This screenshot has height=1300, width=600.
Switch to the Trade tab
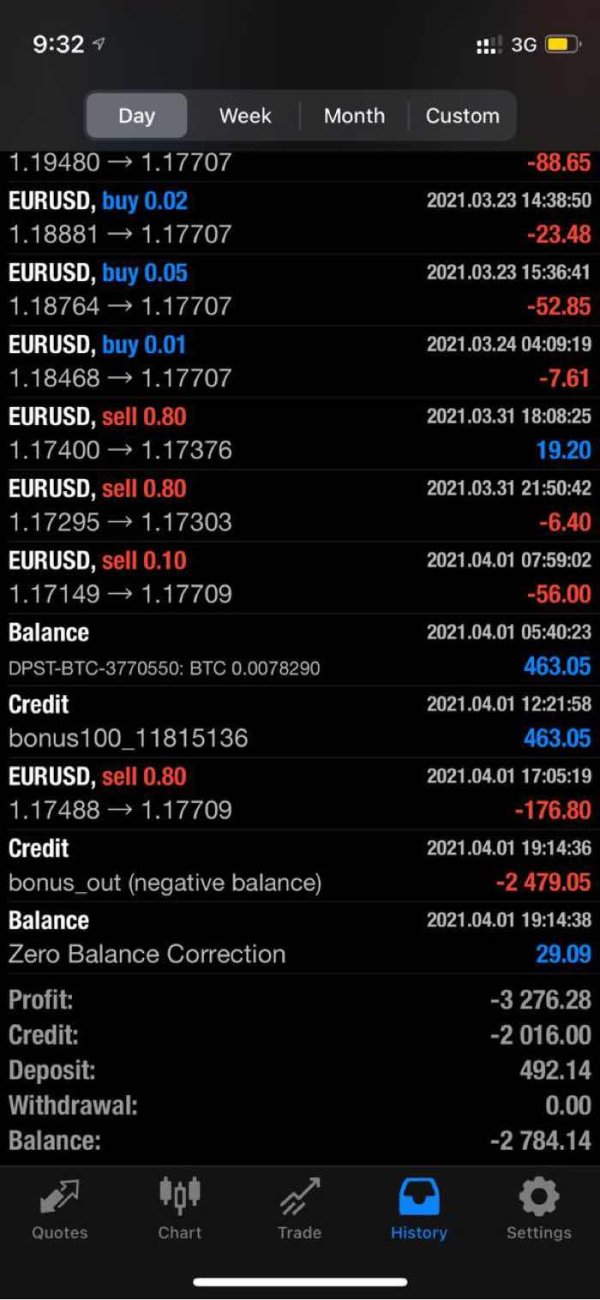tap(299, 1208)
